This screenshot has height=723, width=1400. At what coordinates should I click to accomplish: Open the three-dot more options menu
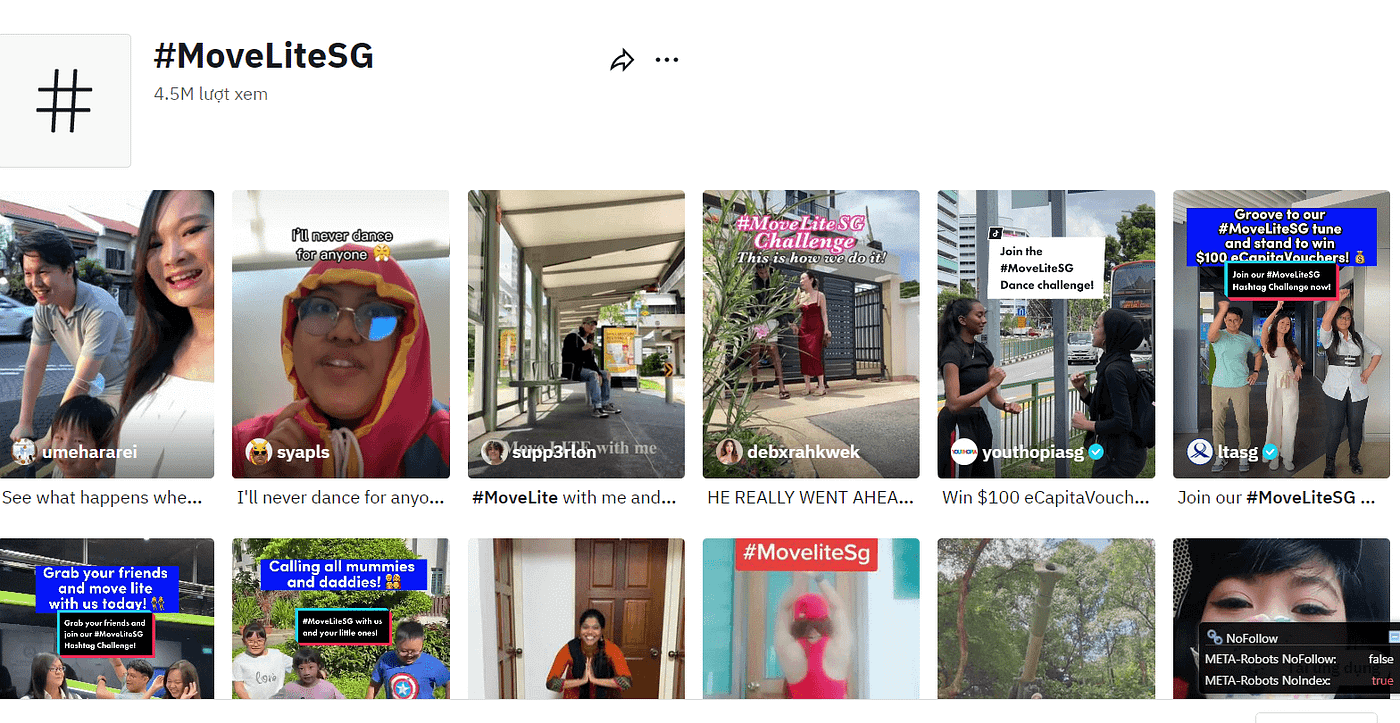(x=667, y=60)
